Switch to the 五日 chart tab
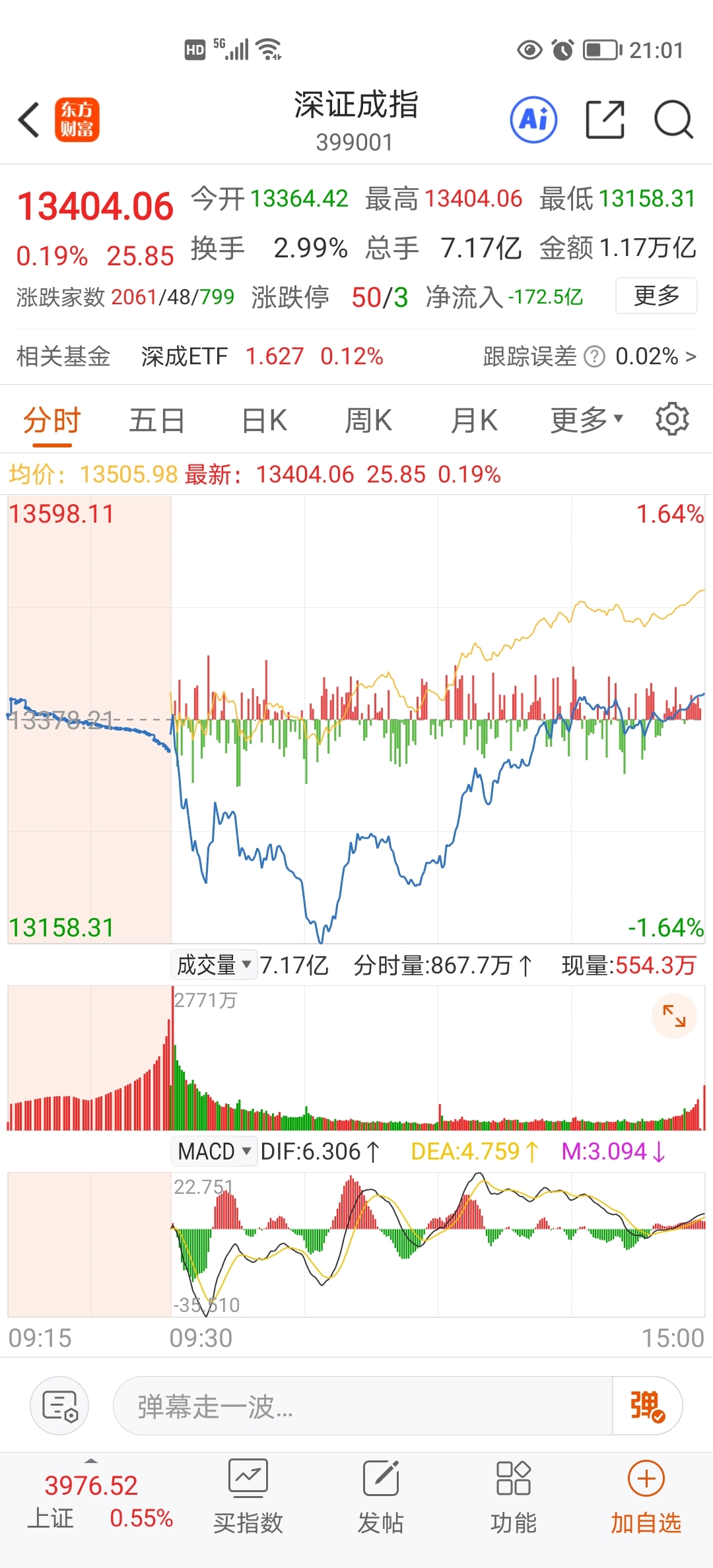This screenshot has width=713, height=1568. click(157, 420)
